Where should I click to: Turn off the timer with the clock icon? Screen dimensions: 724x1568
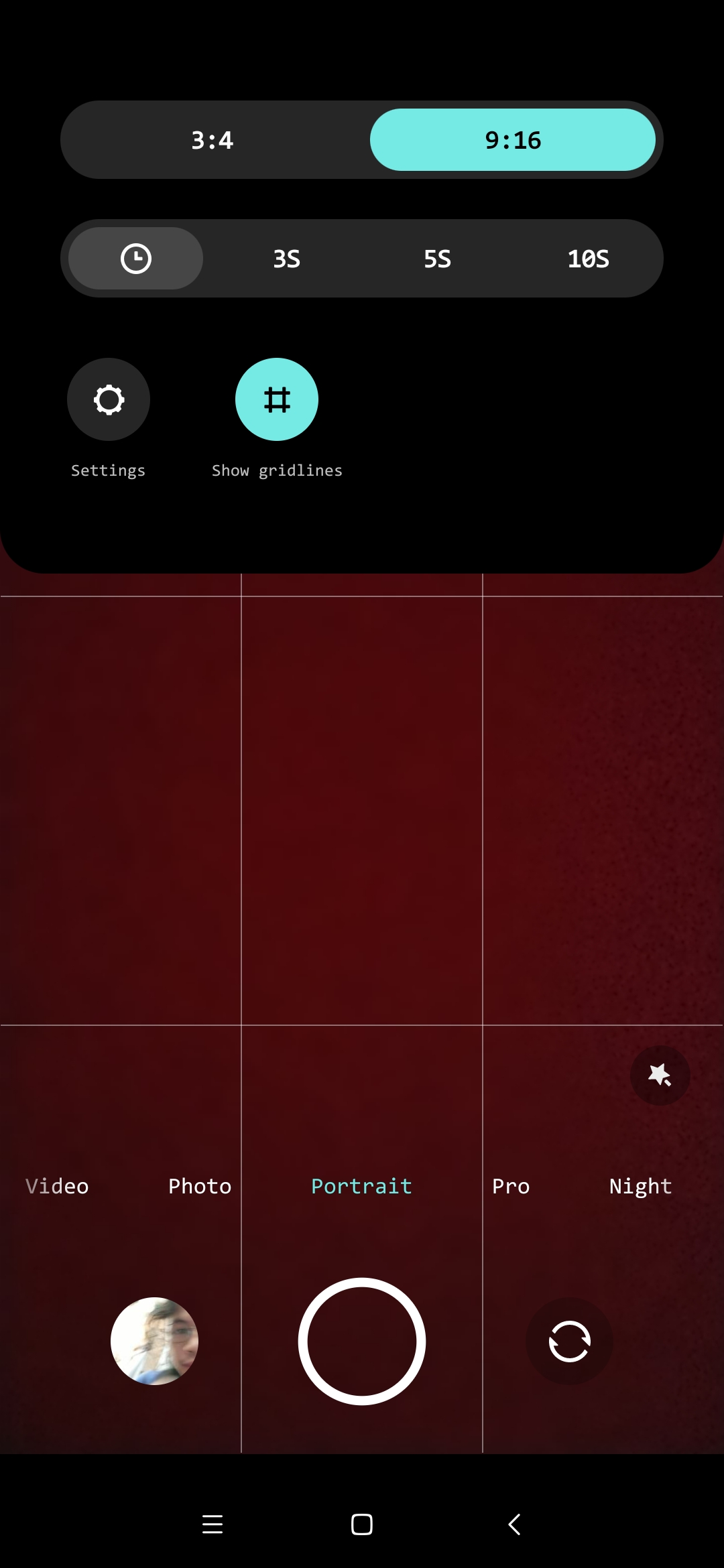pyautogui.click(x=136, y=259)
